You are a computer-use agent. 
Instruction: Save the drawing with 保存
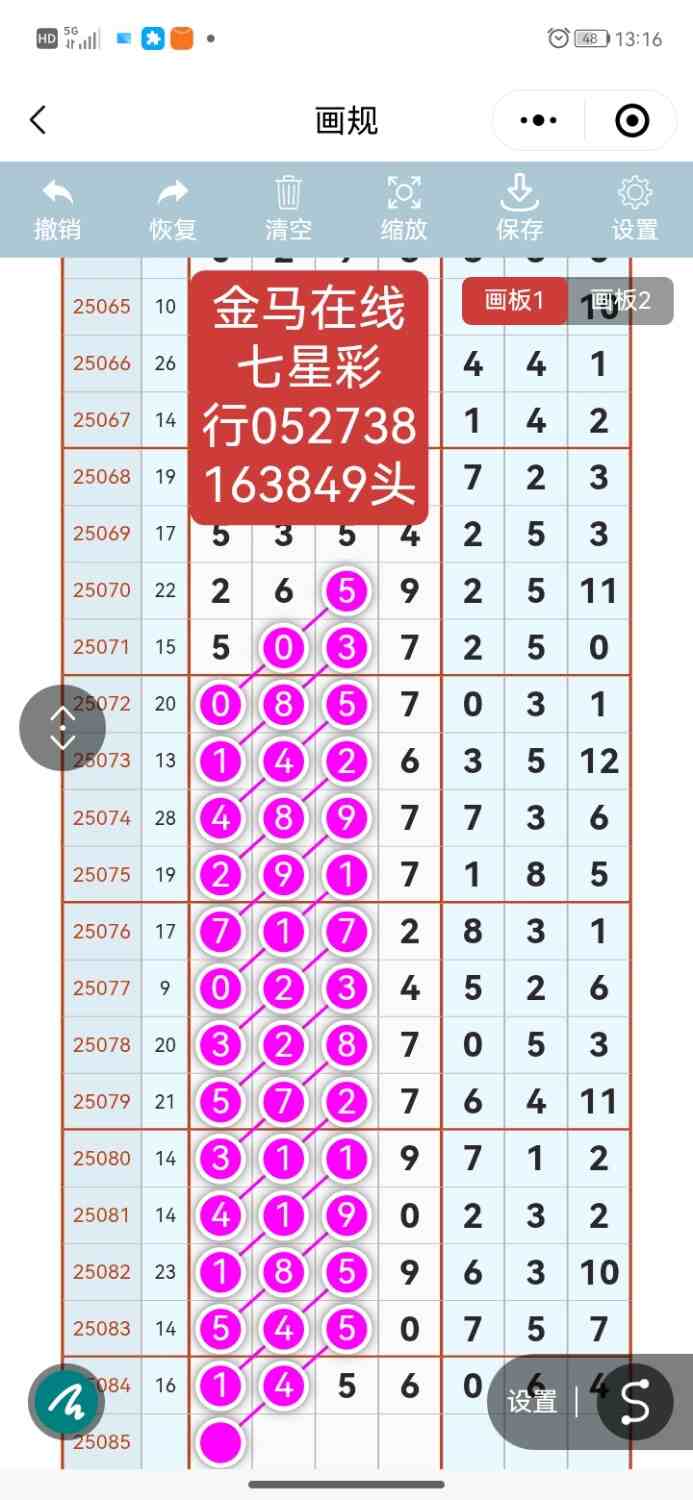519,209
